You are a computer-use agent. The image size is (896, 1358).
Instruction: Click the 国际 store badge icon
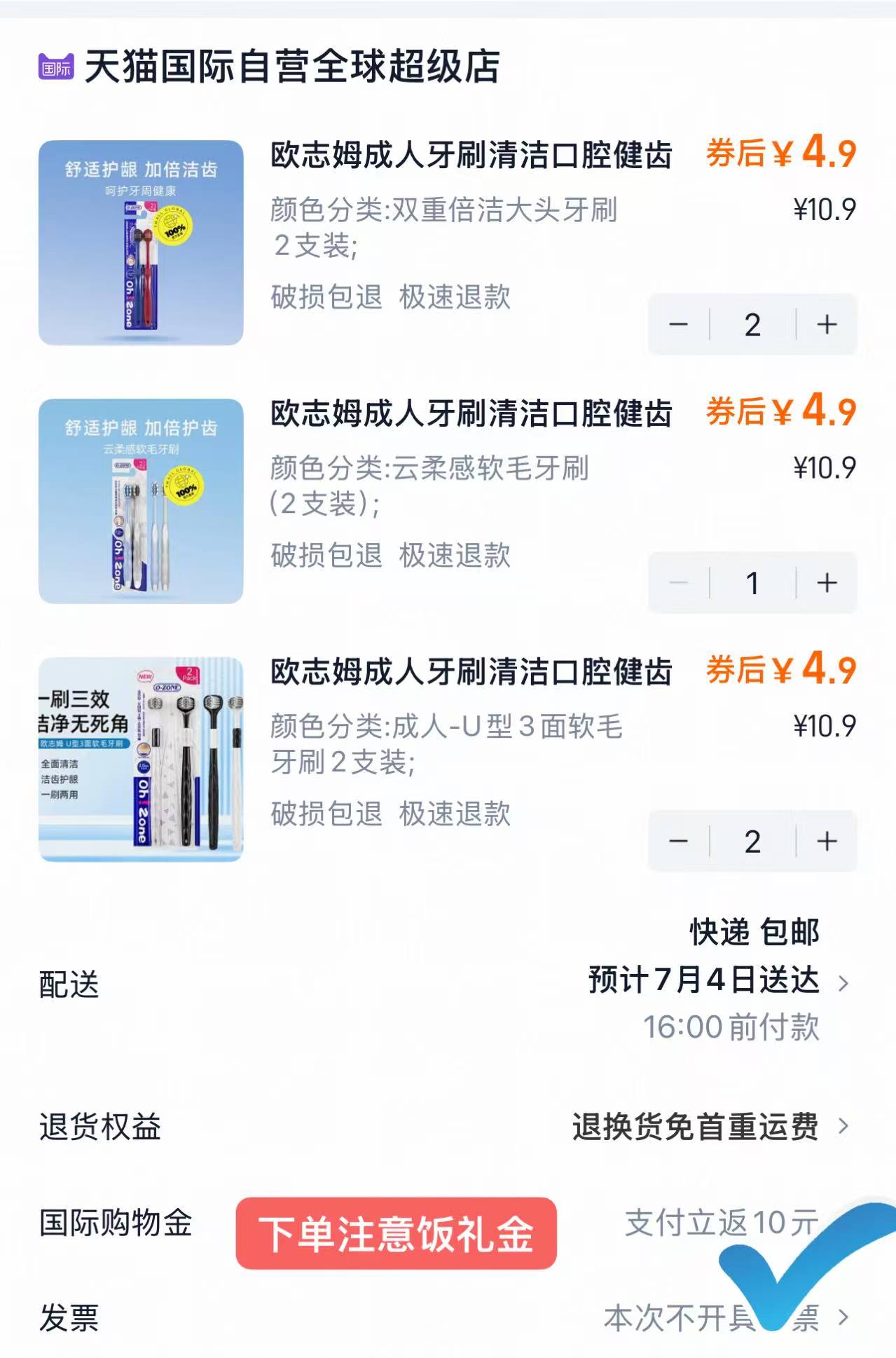coord(56,67)
